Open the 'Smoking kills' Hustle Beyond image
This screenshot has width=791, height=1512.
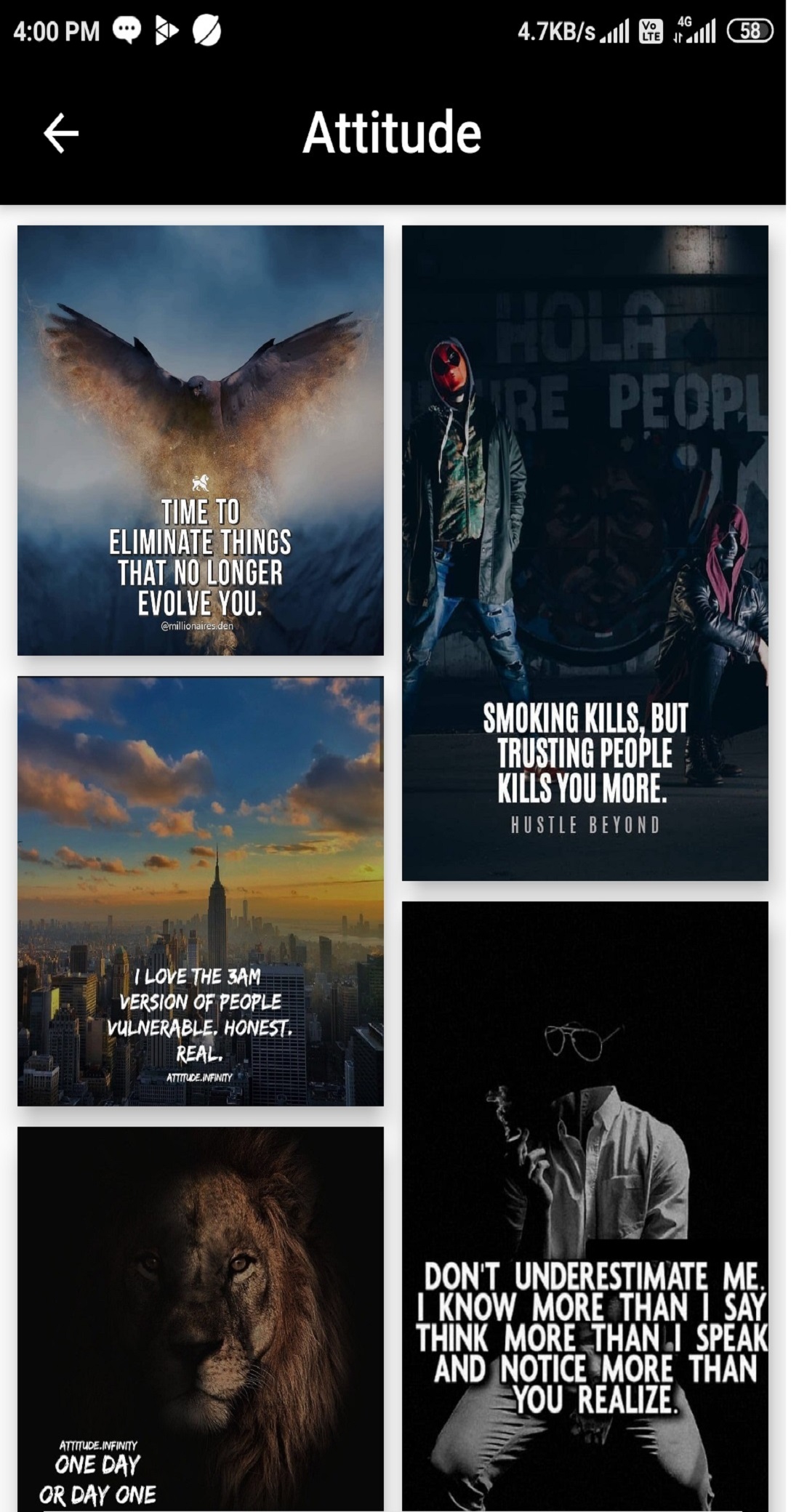pos(585,552)
